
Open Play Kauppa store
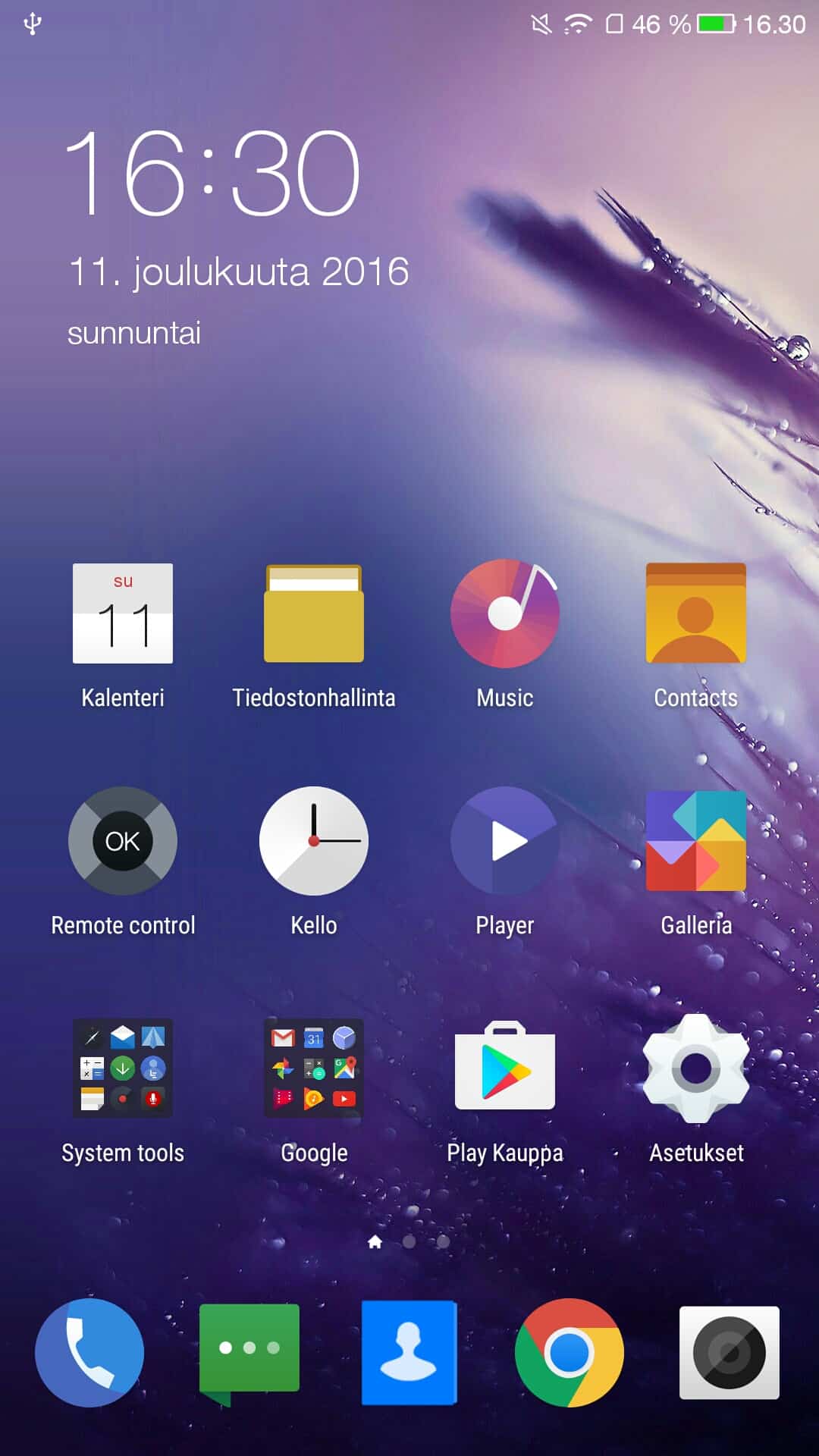[505, 1068]
